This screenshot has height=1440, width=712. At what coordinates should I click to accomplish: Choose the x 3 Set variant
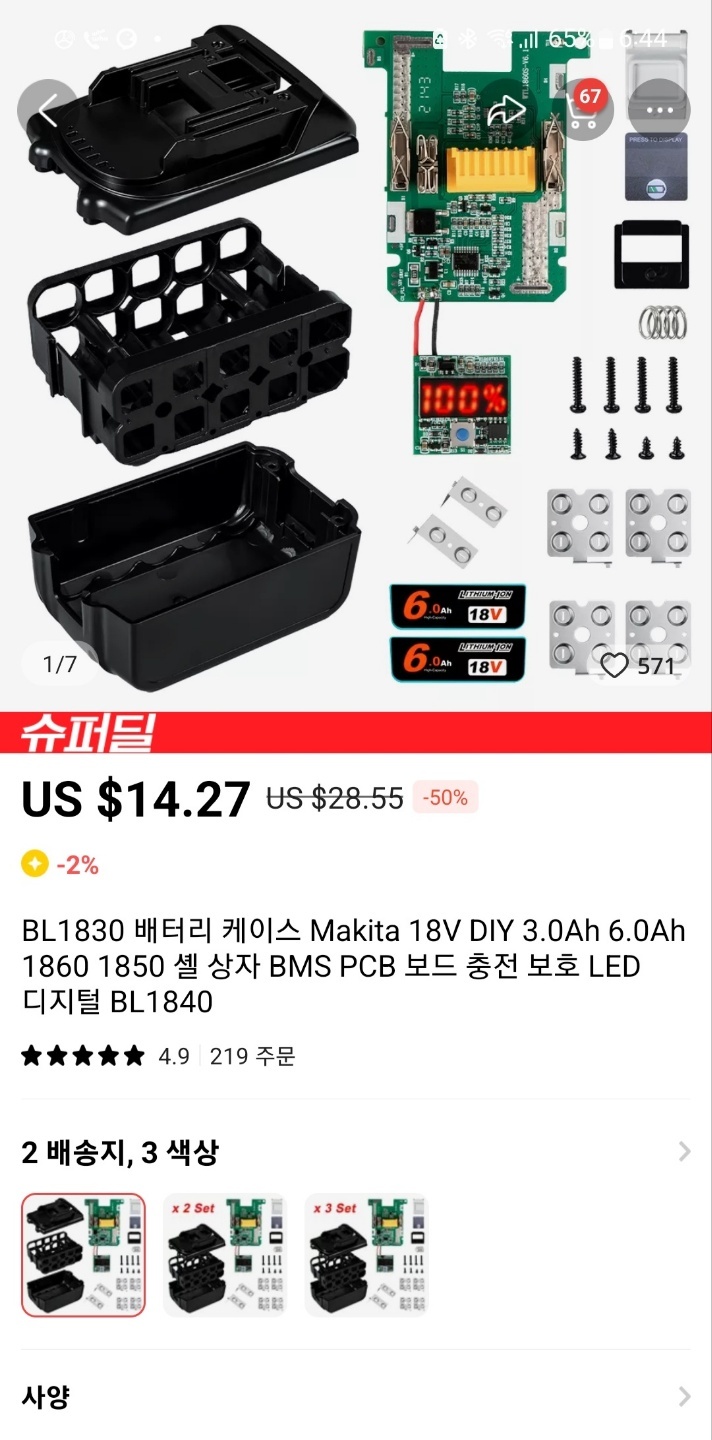click(x=366, y=1254)
